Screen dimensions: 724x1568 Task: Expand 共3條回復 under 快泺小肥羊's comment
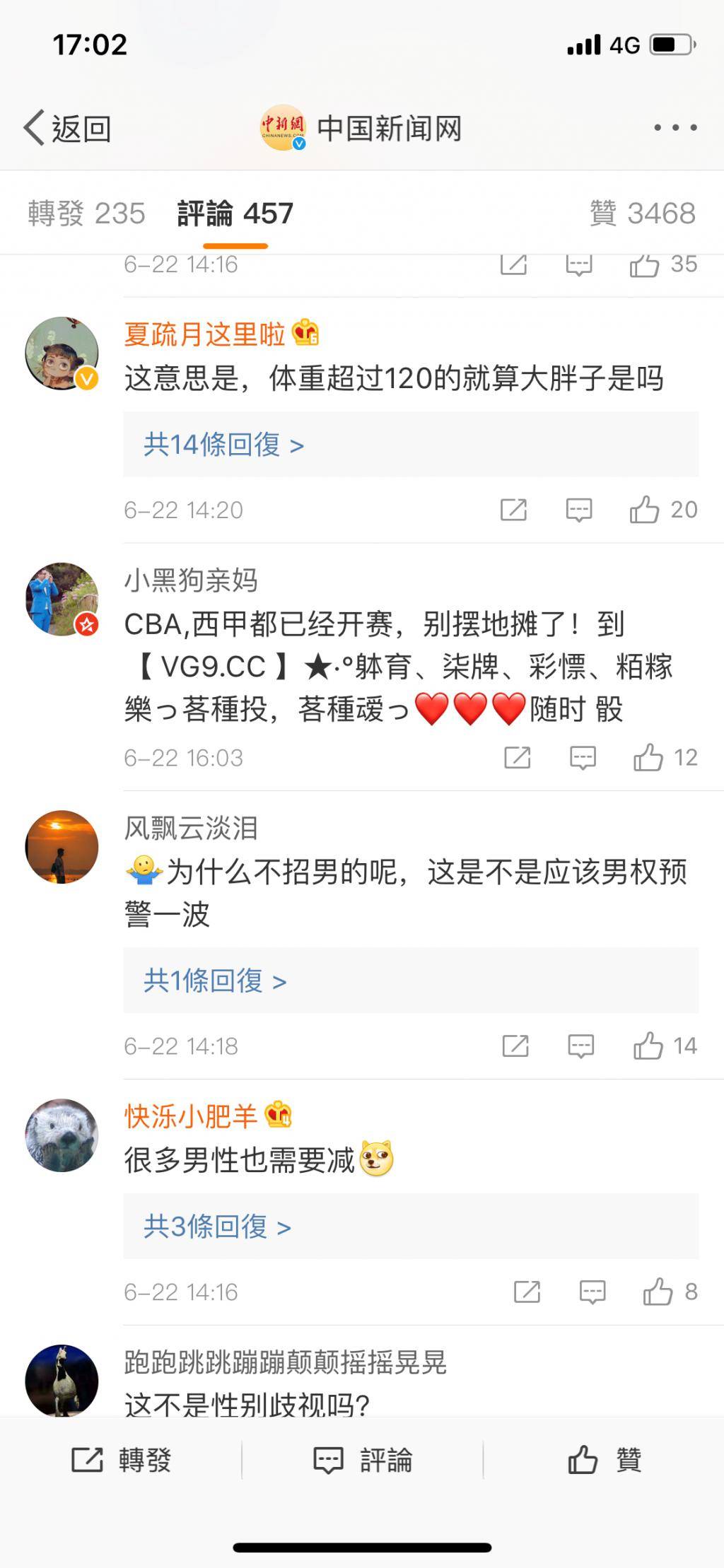click(217, 1227)
